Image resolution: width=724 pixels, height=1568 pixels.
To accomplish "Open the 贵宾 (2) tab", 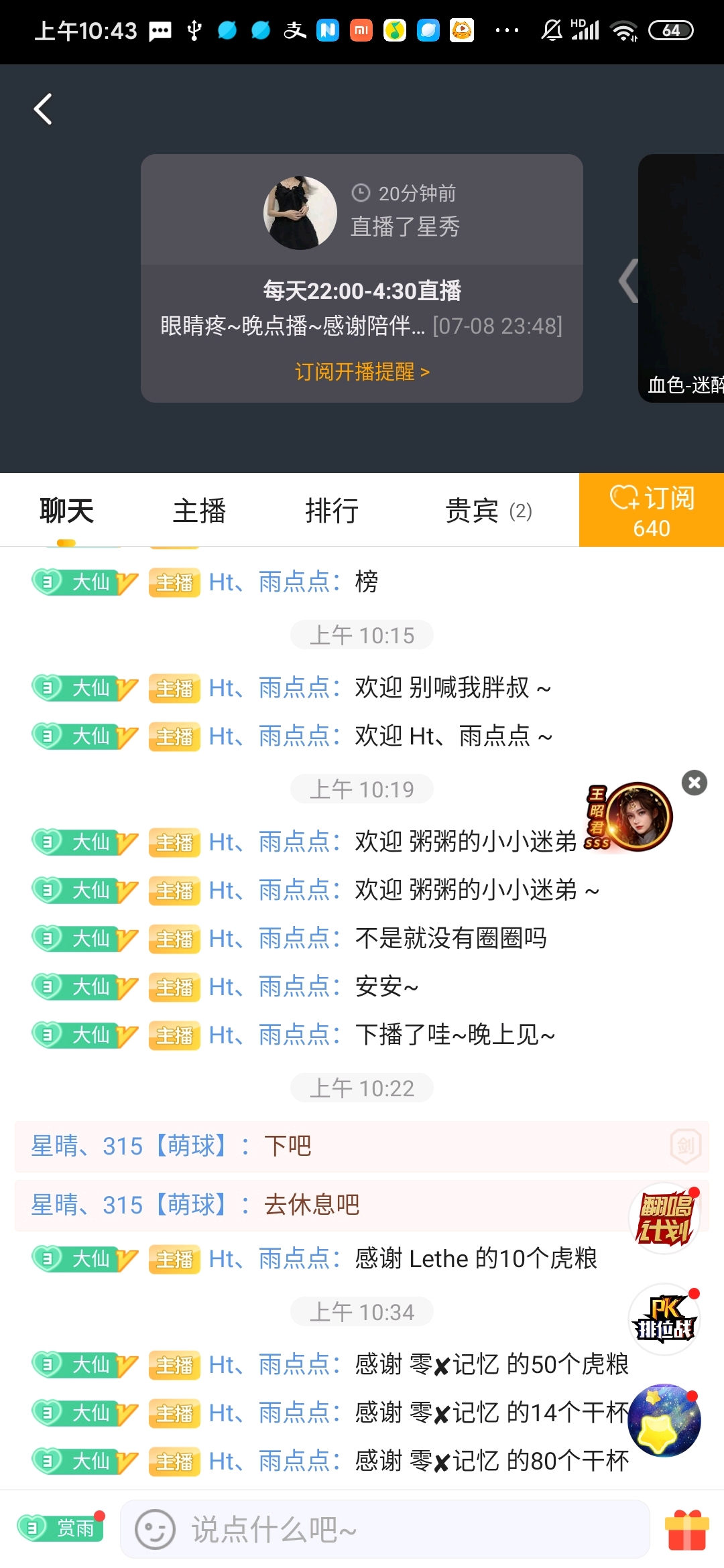I will (x=489, y=511).
